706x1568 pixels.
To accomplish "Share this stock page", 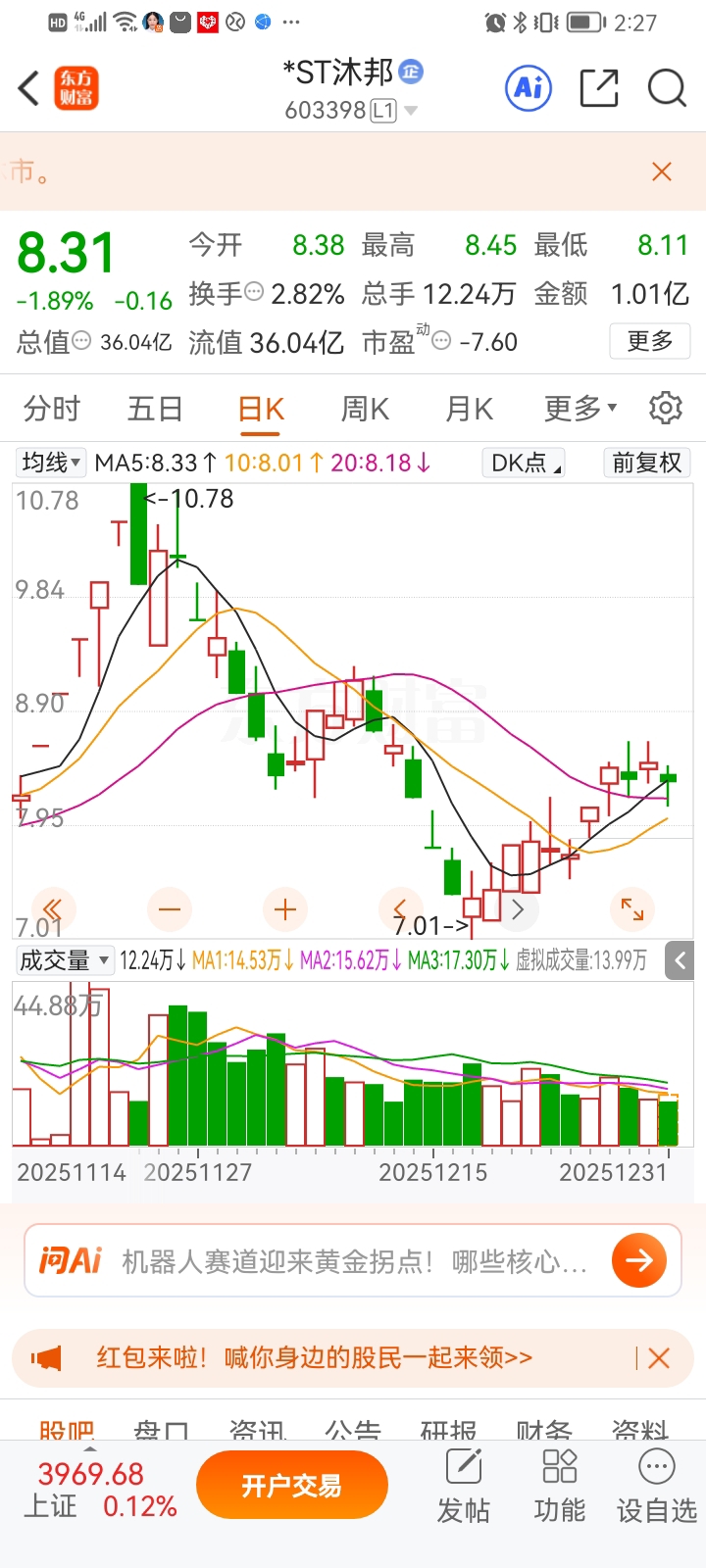I will [x=598, y=88].
